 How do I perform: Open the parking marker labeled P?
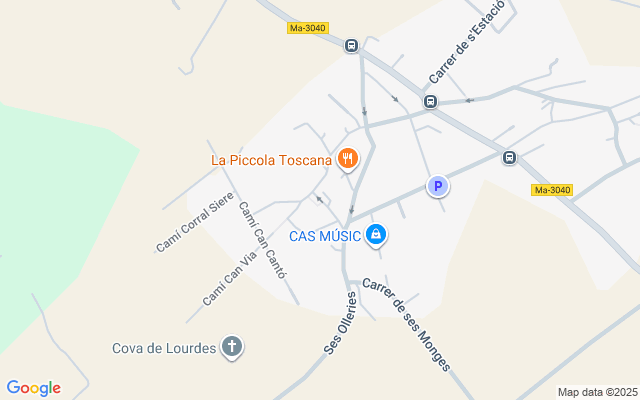point(438,186)
